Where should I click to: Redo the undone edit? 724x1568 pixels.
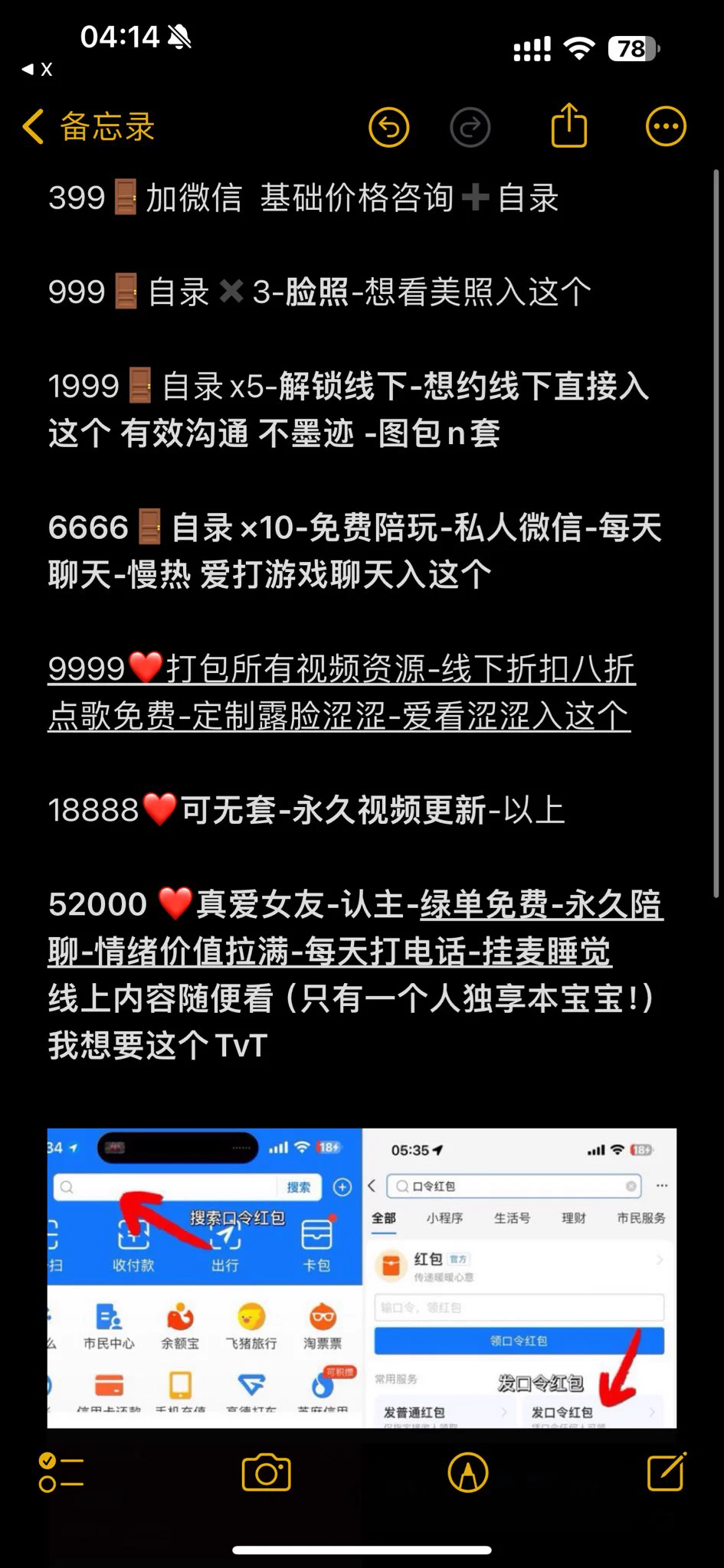coord(470,127)
